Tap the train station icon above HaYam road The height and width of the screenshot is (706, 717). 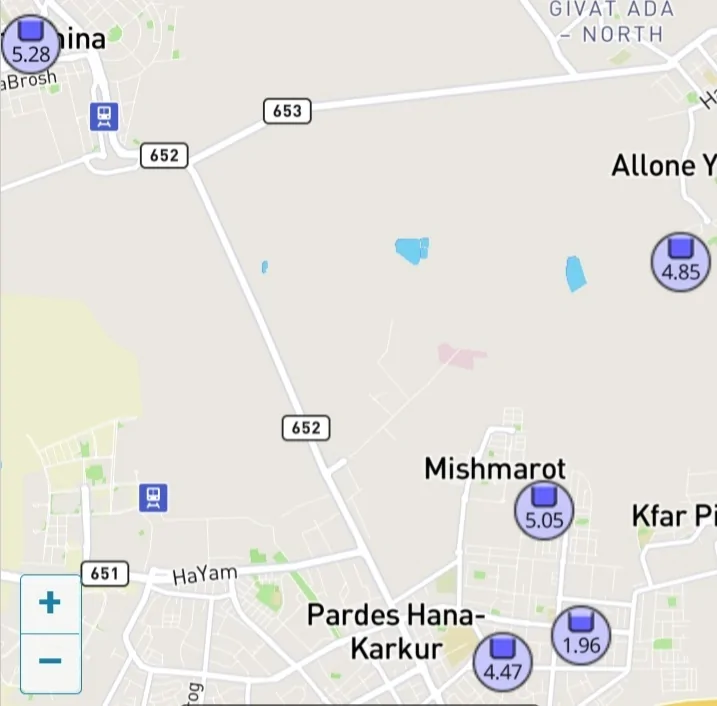(153, 497)
